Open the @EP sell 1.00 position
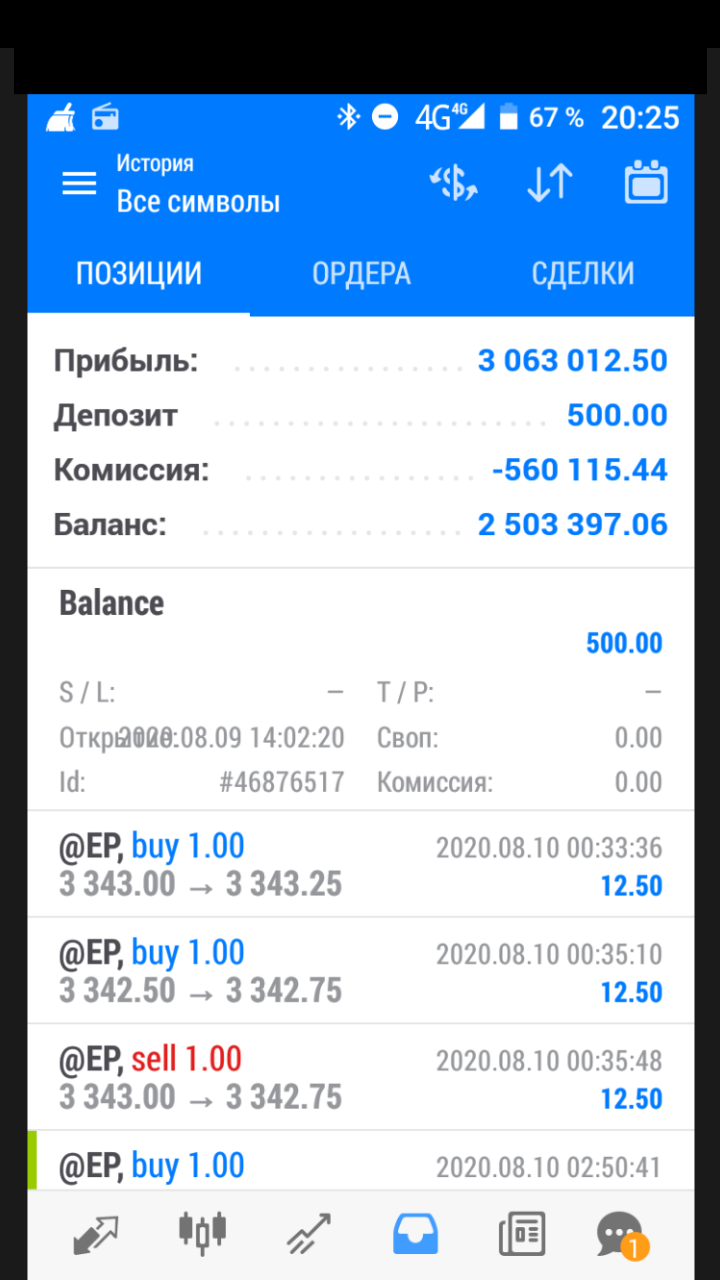The image size is (720, 1280). tap(360, 1077)
